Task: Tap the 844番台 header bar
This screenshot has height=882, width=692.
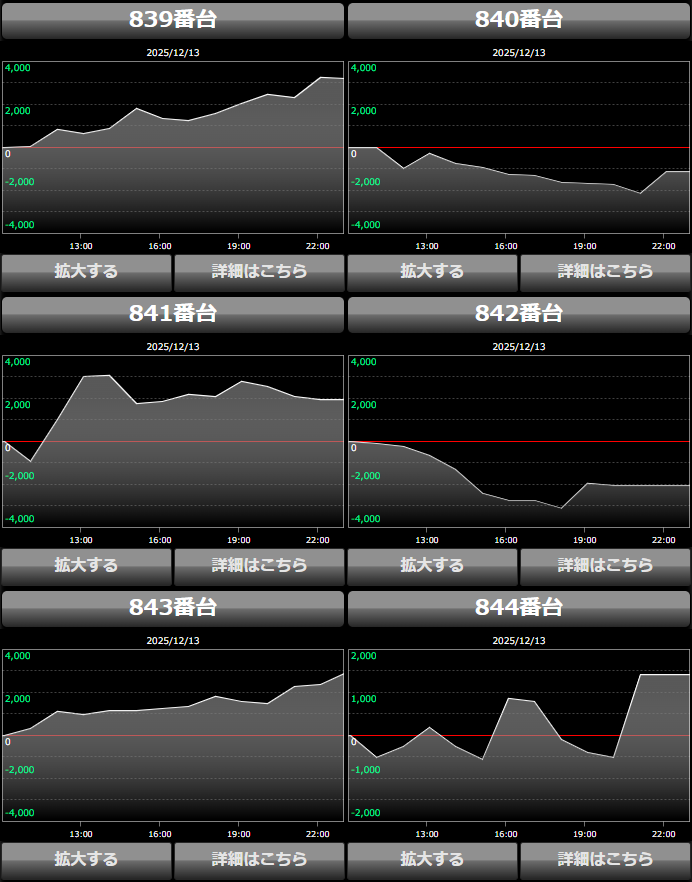Action: click(x=519, y=608)
